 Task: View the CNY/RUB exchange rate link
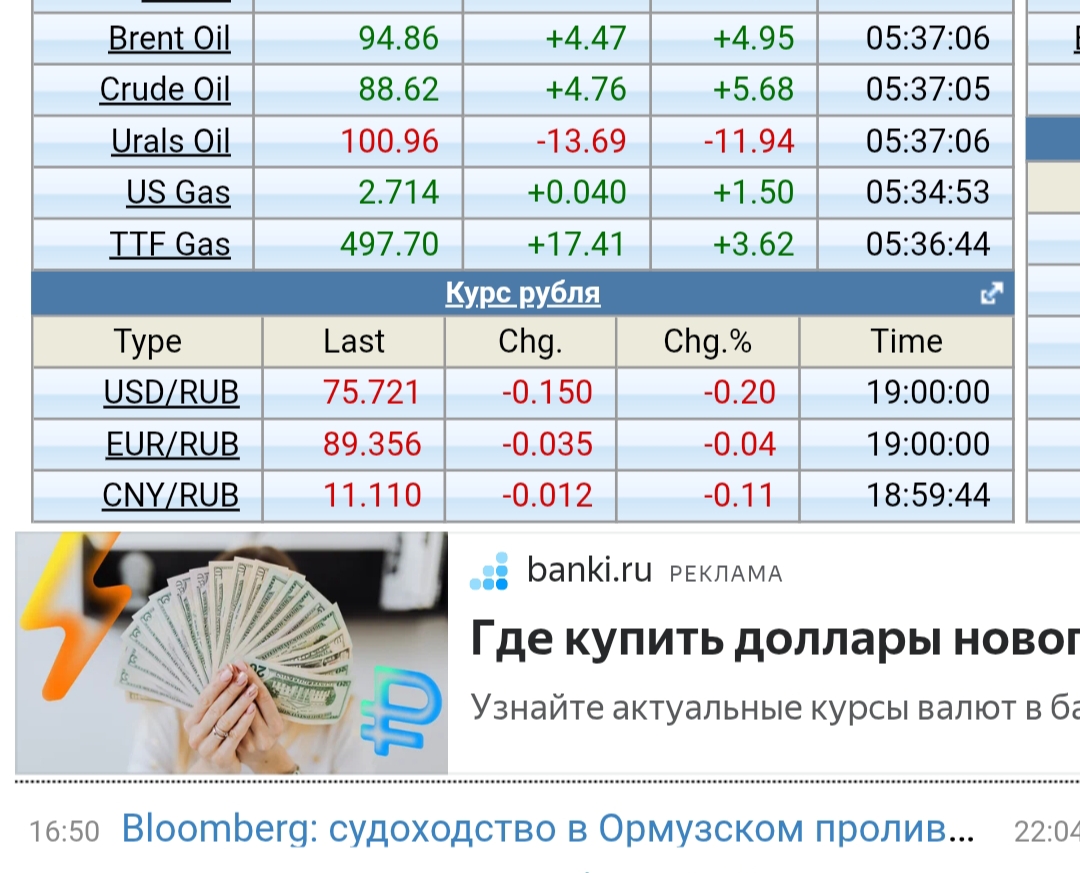click(x=170, y=495)
